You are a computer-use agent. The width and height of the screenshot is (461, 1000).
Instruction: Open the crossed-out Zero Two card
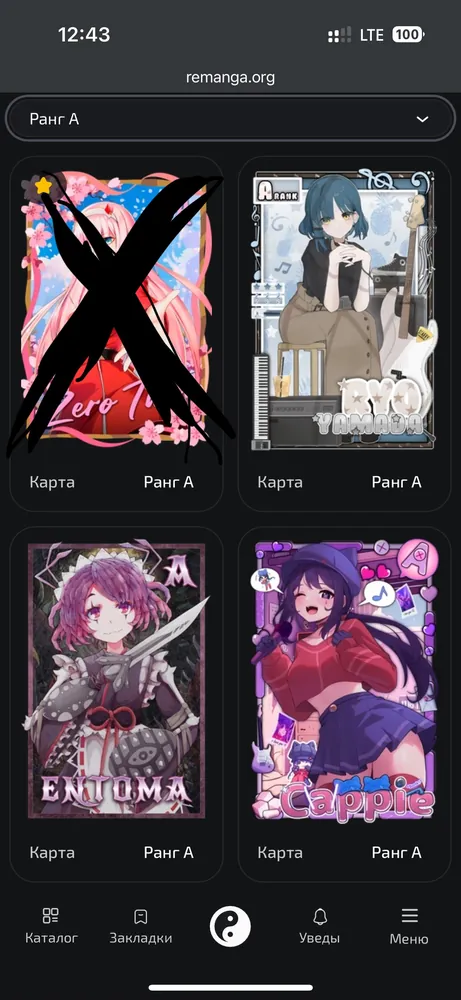116,334
